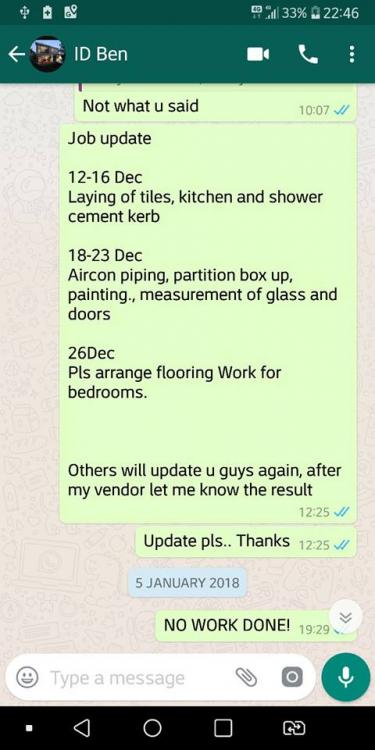This screenshot has width=375, height=750.
Task: Open ID Ben's profile picture
Action: [x=47, y=54]
